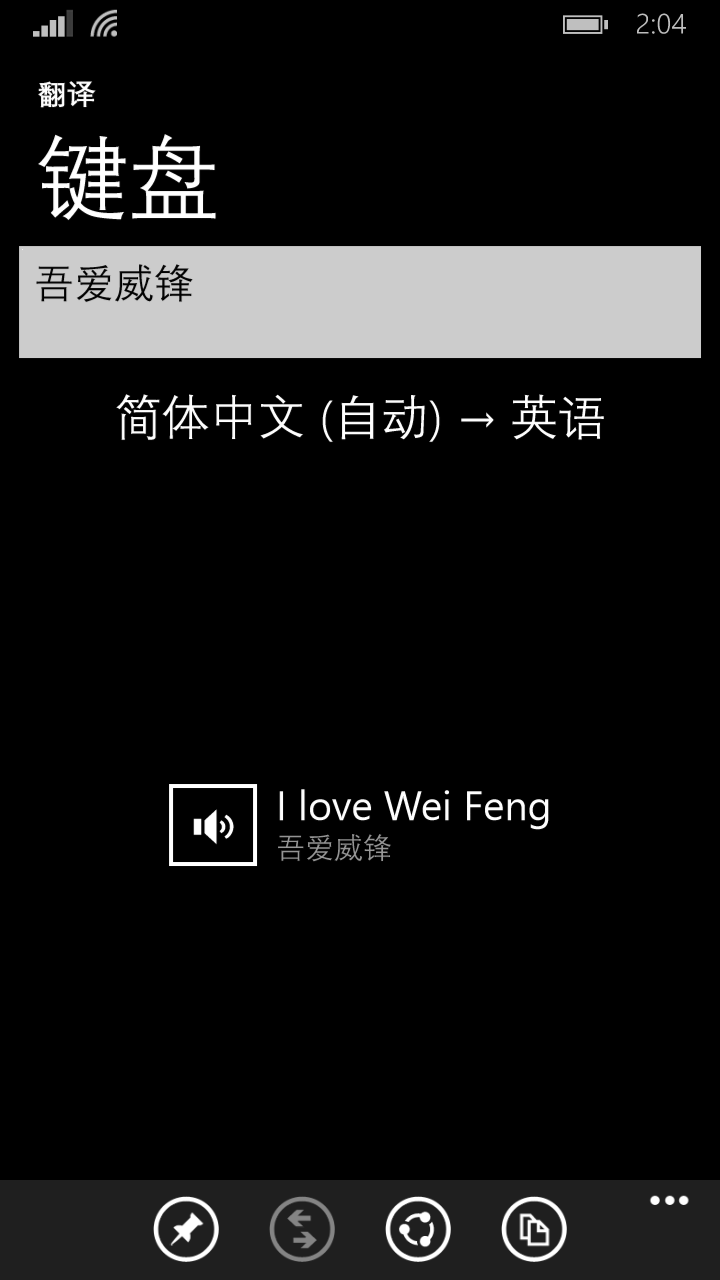
Task: Play the audio of "I love Wei Feng"
Action: [x=213, y=825]
